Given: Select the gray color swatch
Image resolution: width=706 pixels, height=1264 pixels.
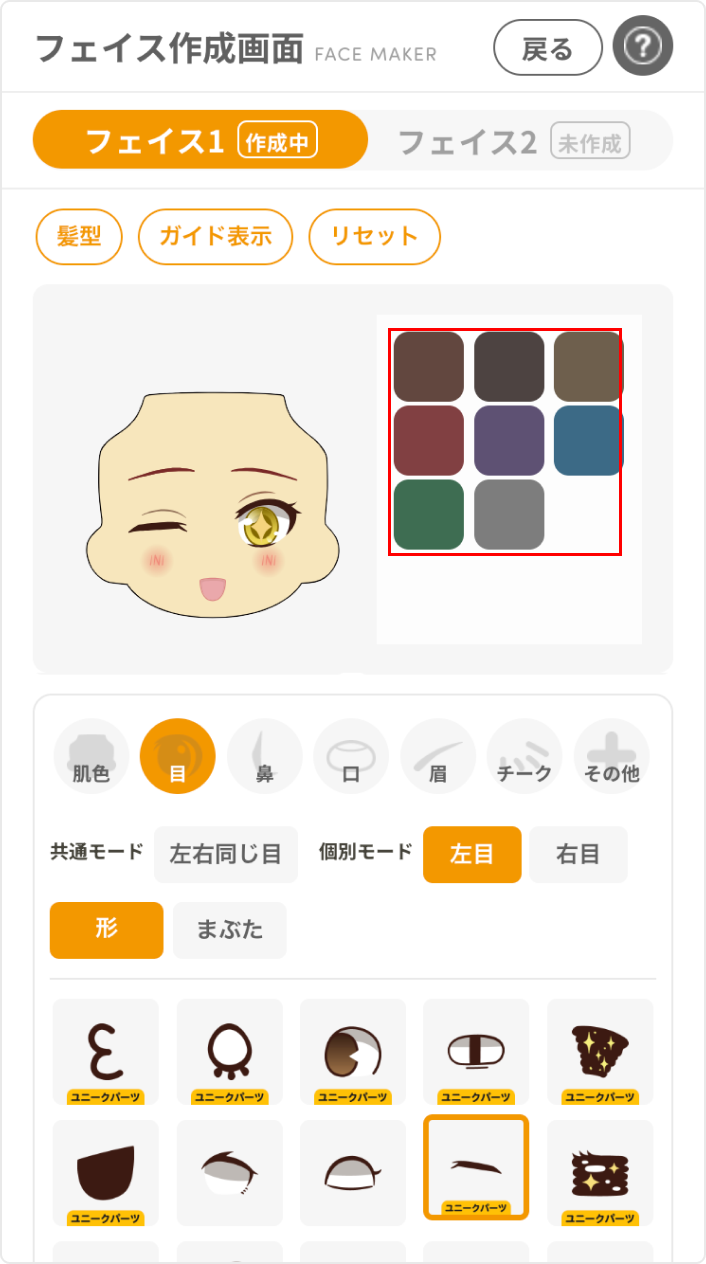Looking at the screenshot, I should coord(509,515).
